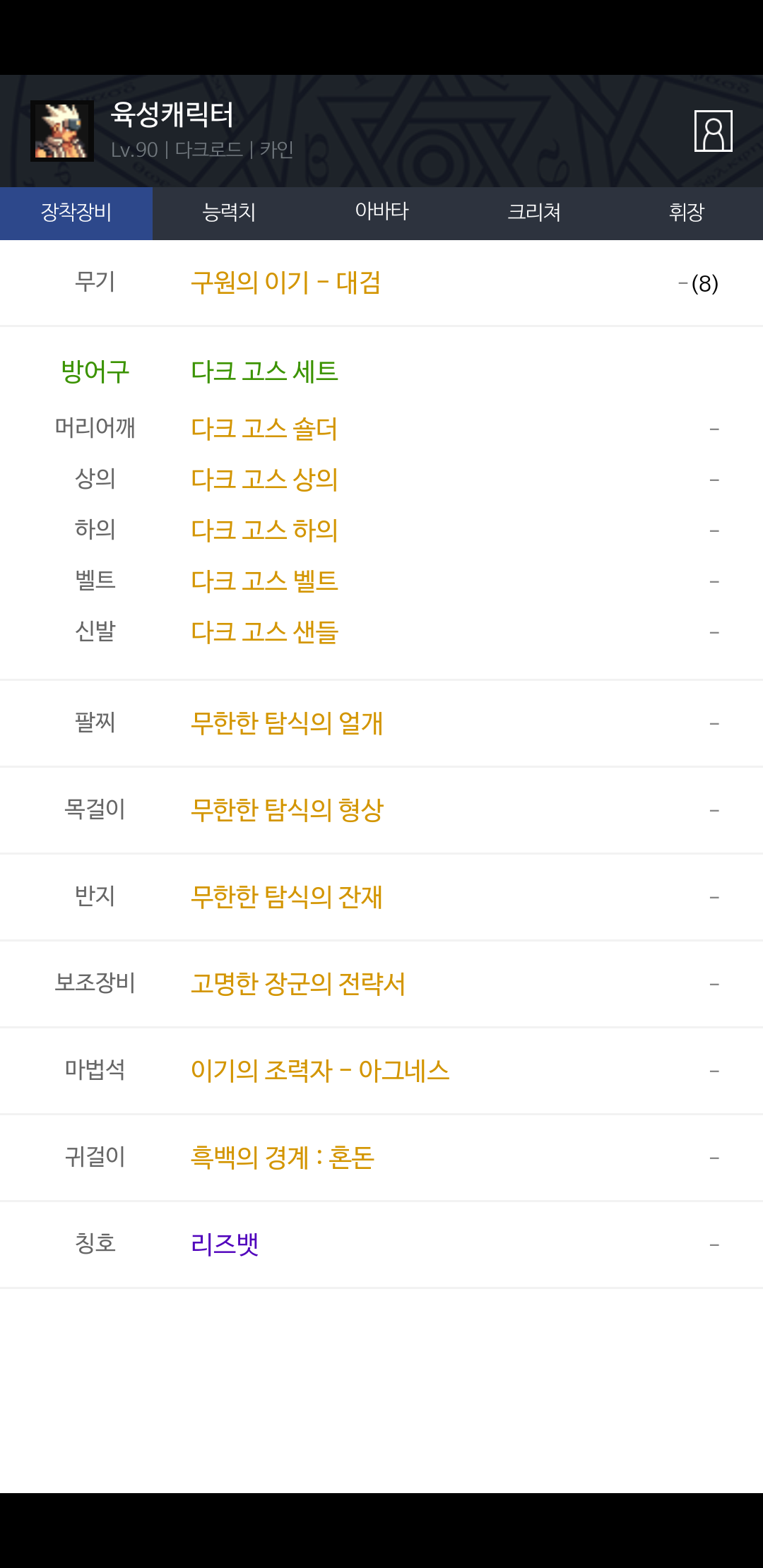Open the 크리쳐 tab
The image size is (763, 1568).
(534, 213)
